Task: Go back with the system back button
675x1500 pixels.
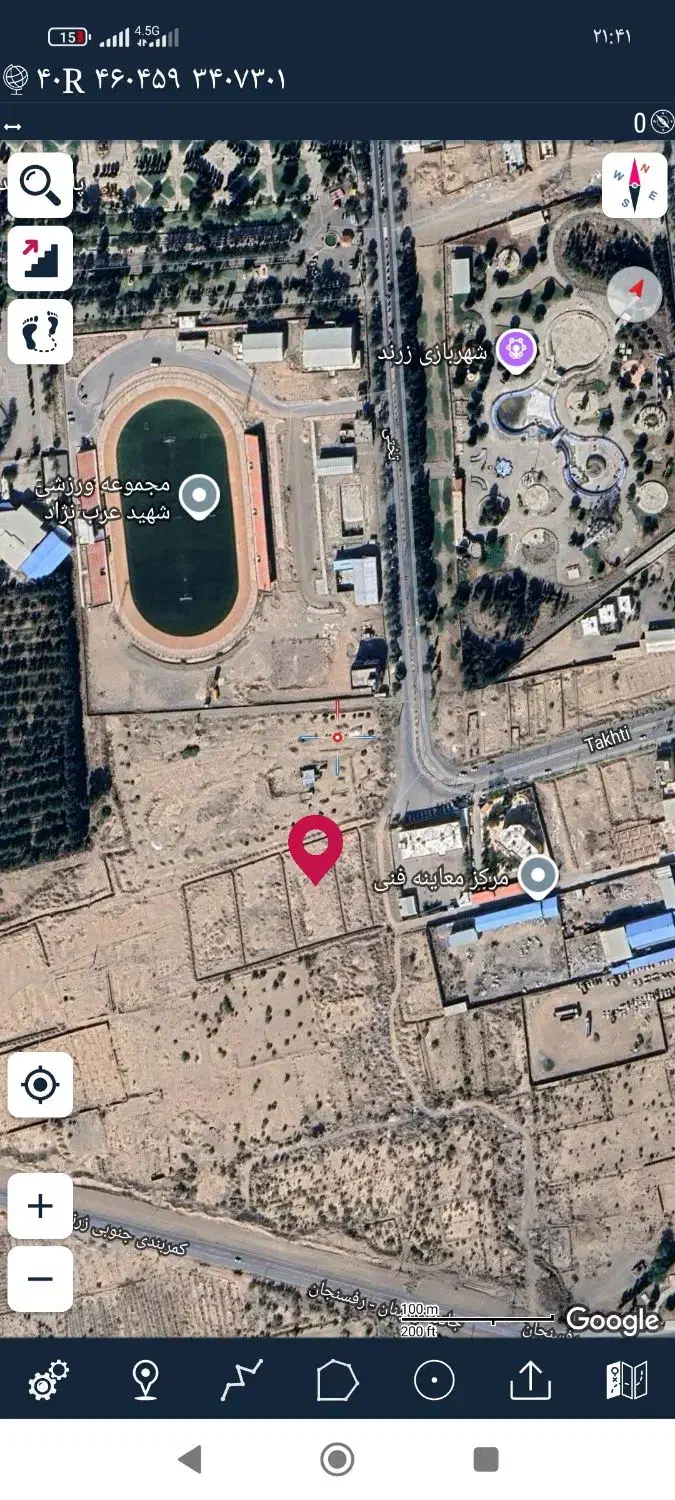Action: [189, 1459]
